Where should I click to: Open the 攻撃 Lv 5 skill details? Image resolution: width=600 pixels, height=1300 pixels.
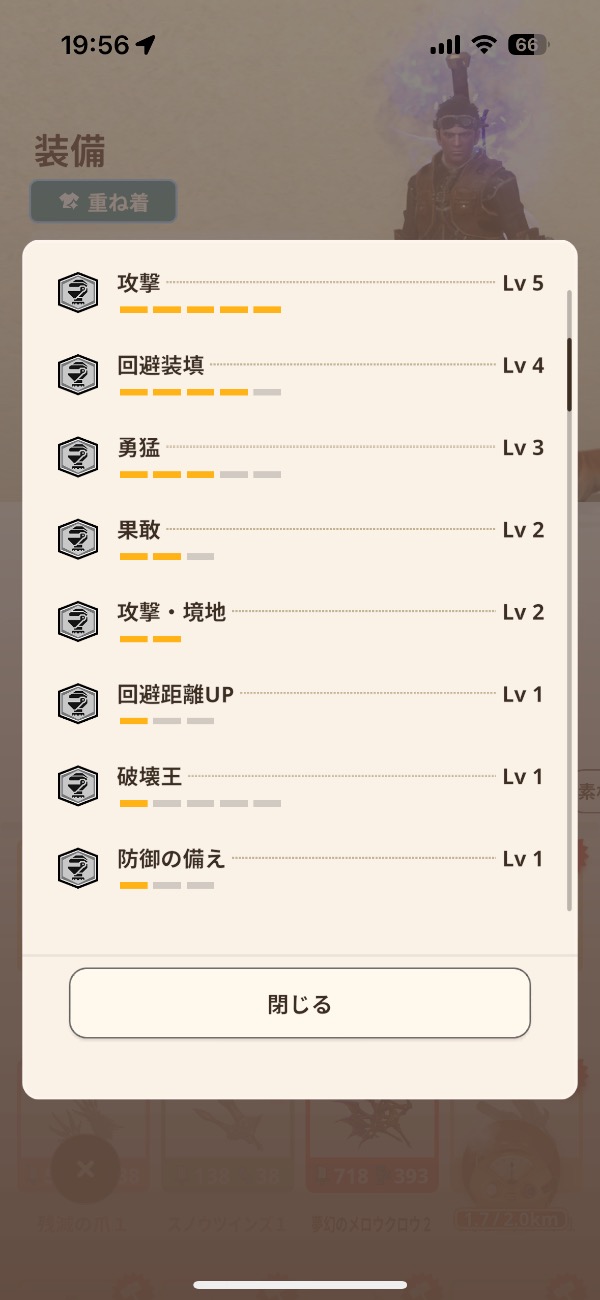(x=300, y=291)
